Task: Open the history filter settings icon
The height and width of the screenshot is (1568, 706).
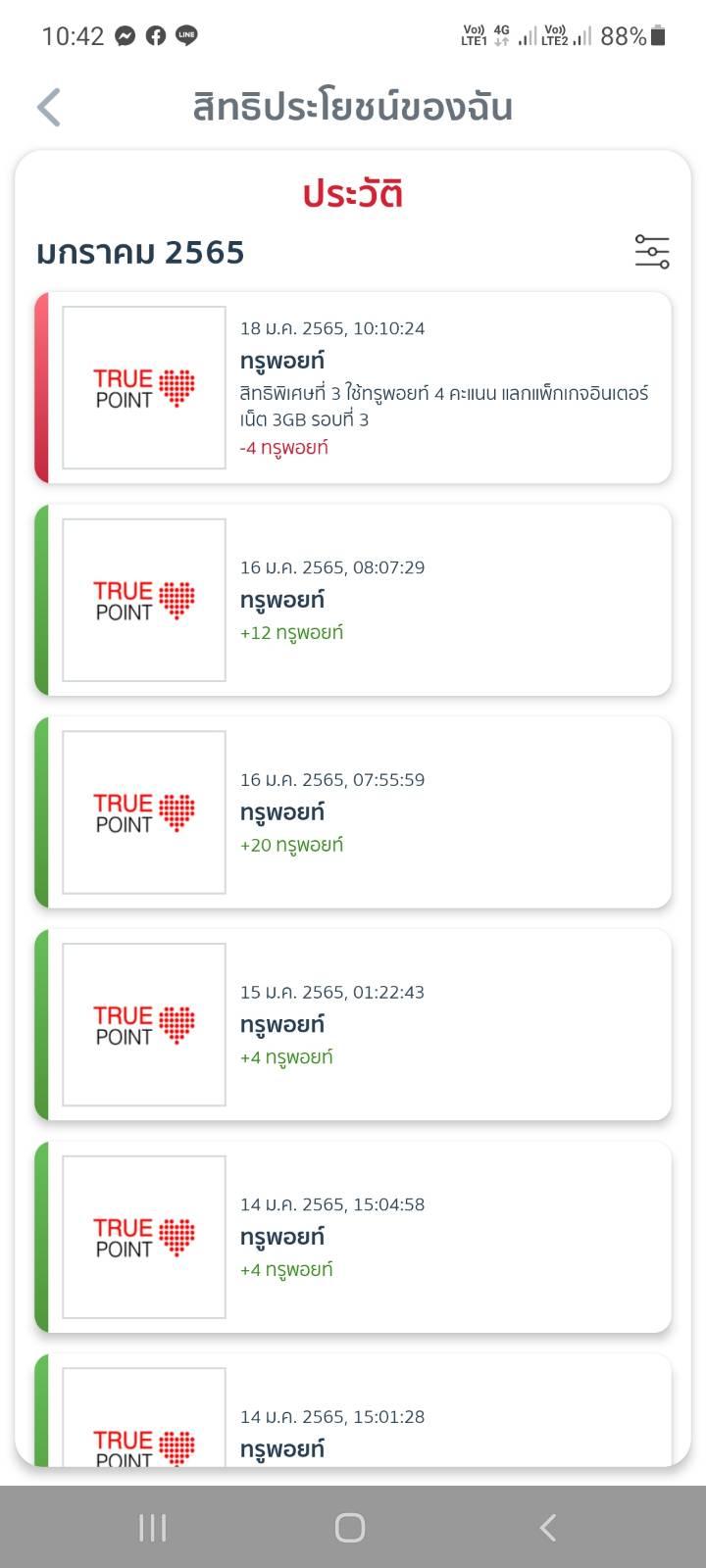Action: click(x=652, y=252)
